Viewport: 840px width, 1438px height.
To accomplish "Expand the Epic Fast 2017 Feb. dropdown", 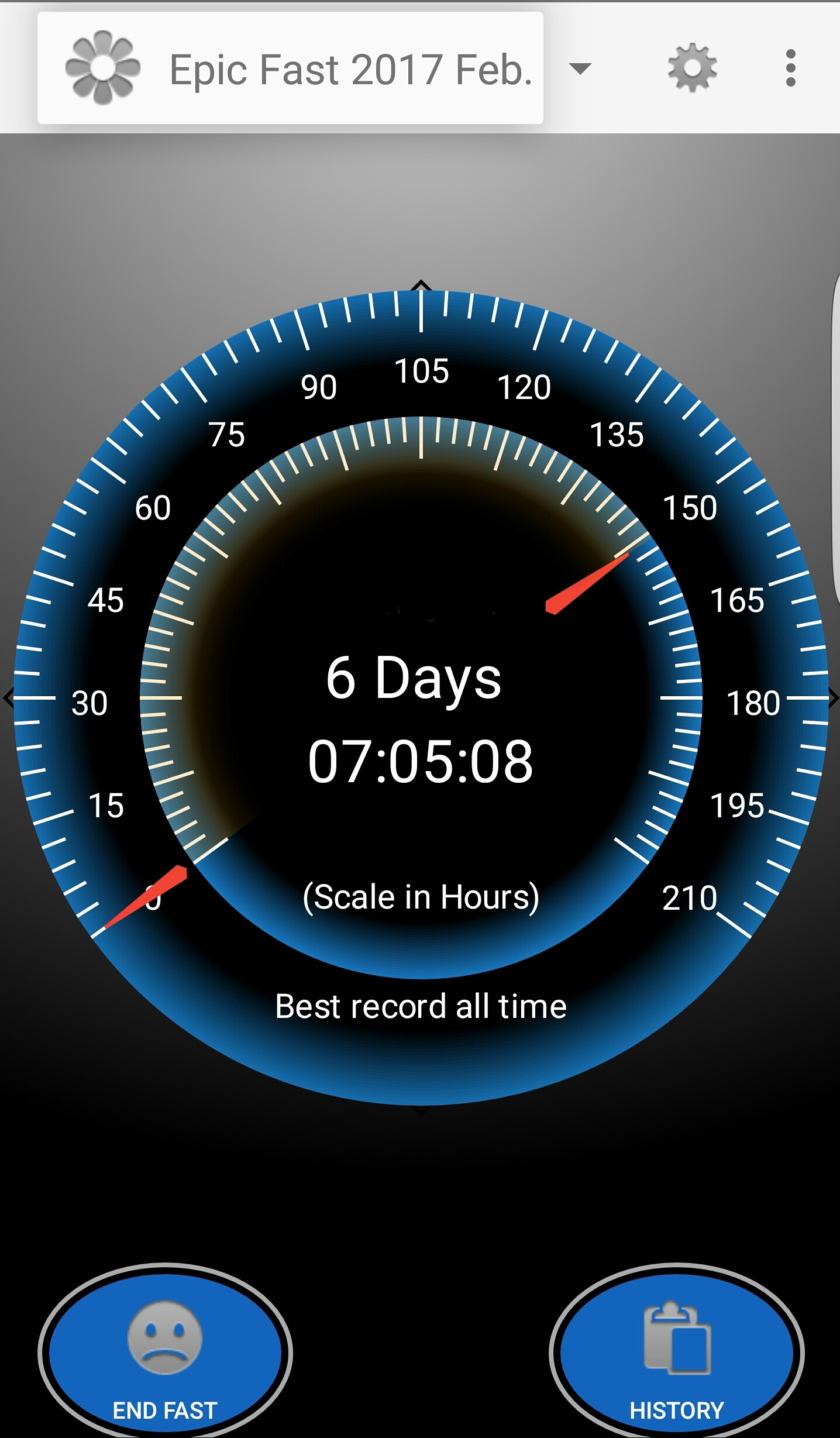I will pyautogui.click(x=580, y=68).
